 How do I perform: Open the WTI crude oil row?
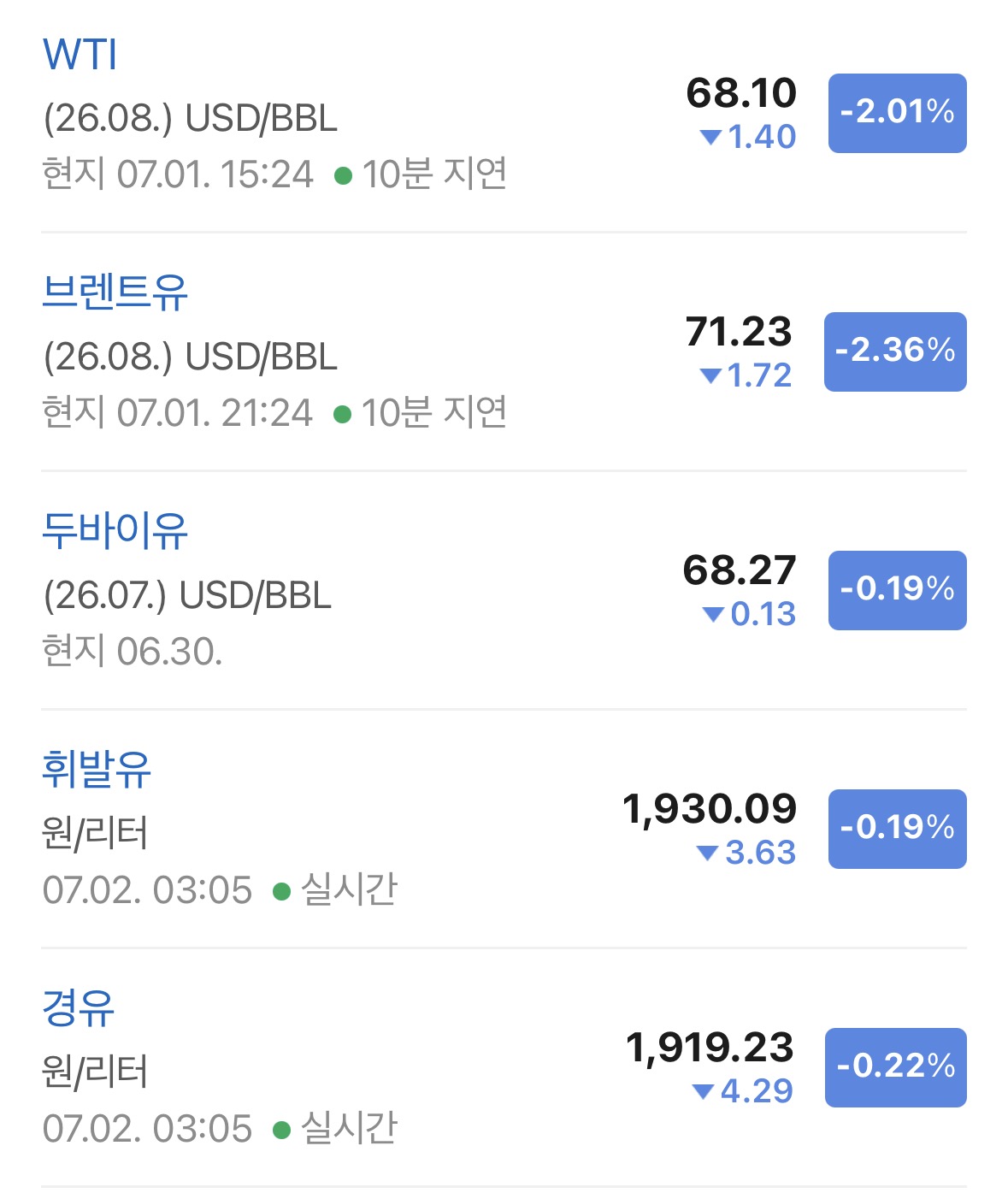pyautogui.click(x=504, y=114)
